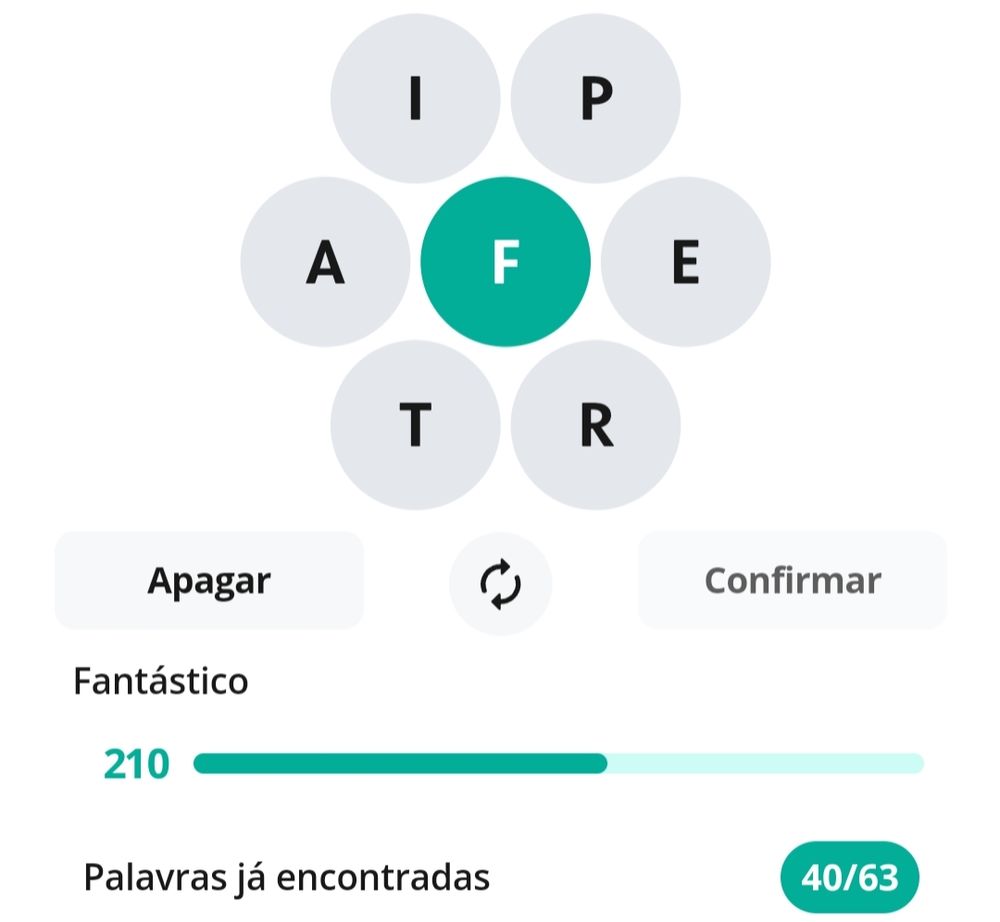Viewport: 1000px width, 922px height.
Task: Add the letter A to the word
Action: click(325, 263)
